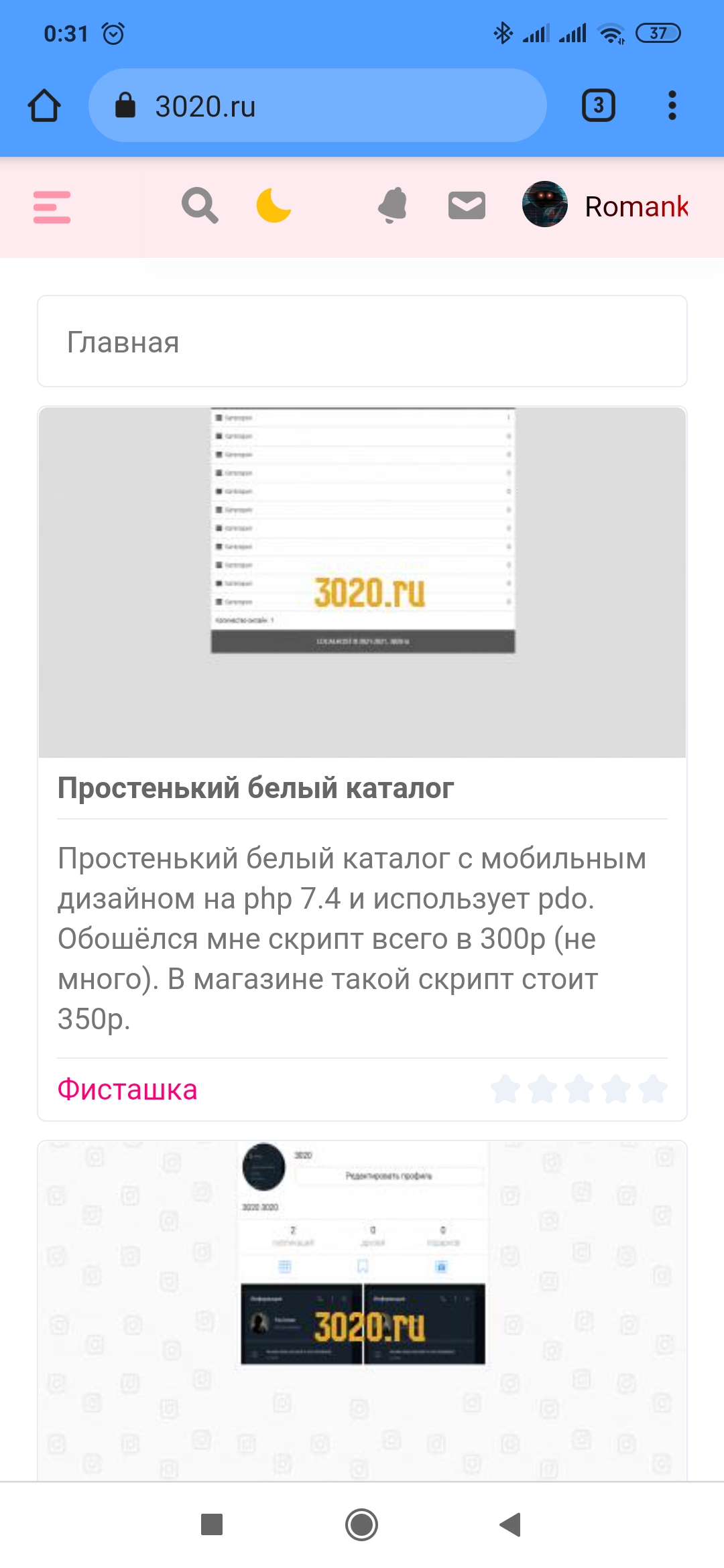Screen dimensions: 724x1568
Task: Open the Простенький белый каталог title
Action: [x=255, y=788]
